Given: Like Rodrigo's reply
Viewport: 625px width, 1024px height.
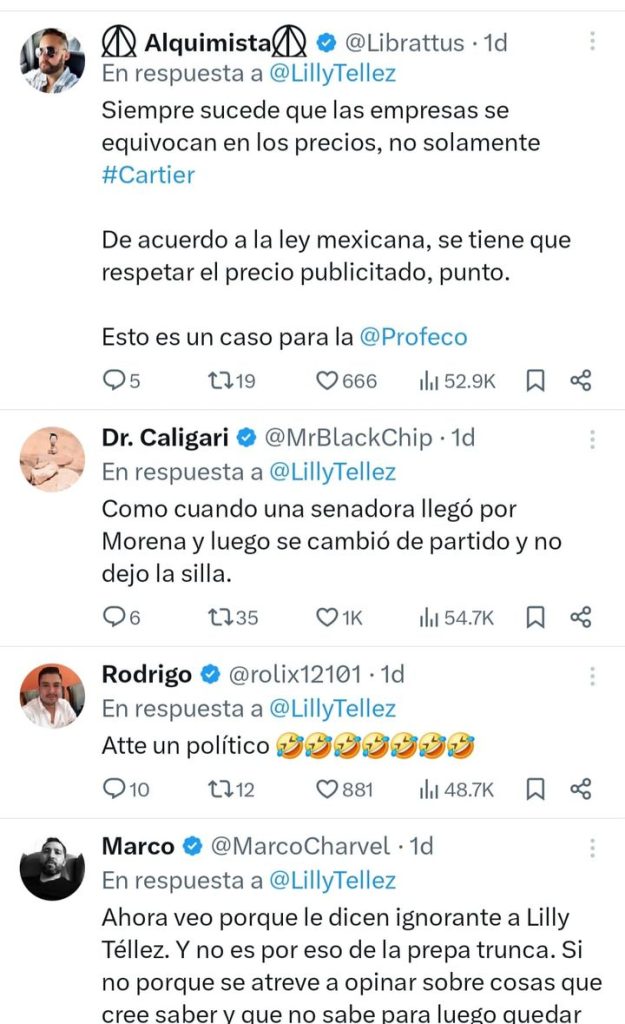Looking at the screenshot, I should click(329, 790).
